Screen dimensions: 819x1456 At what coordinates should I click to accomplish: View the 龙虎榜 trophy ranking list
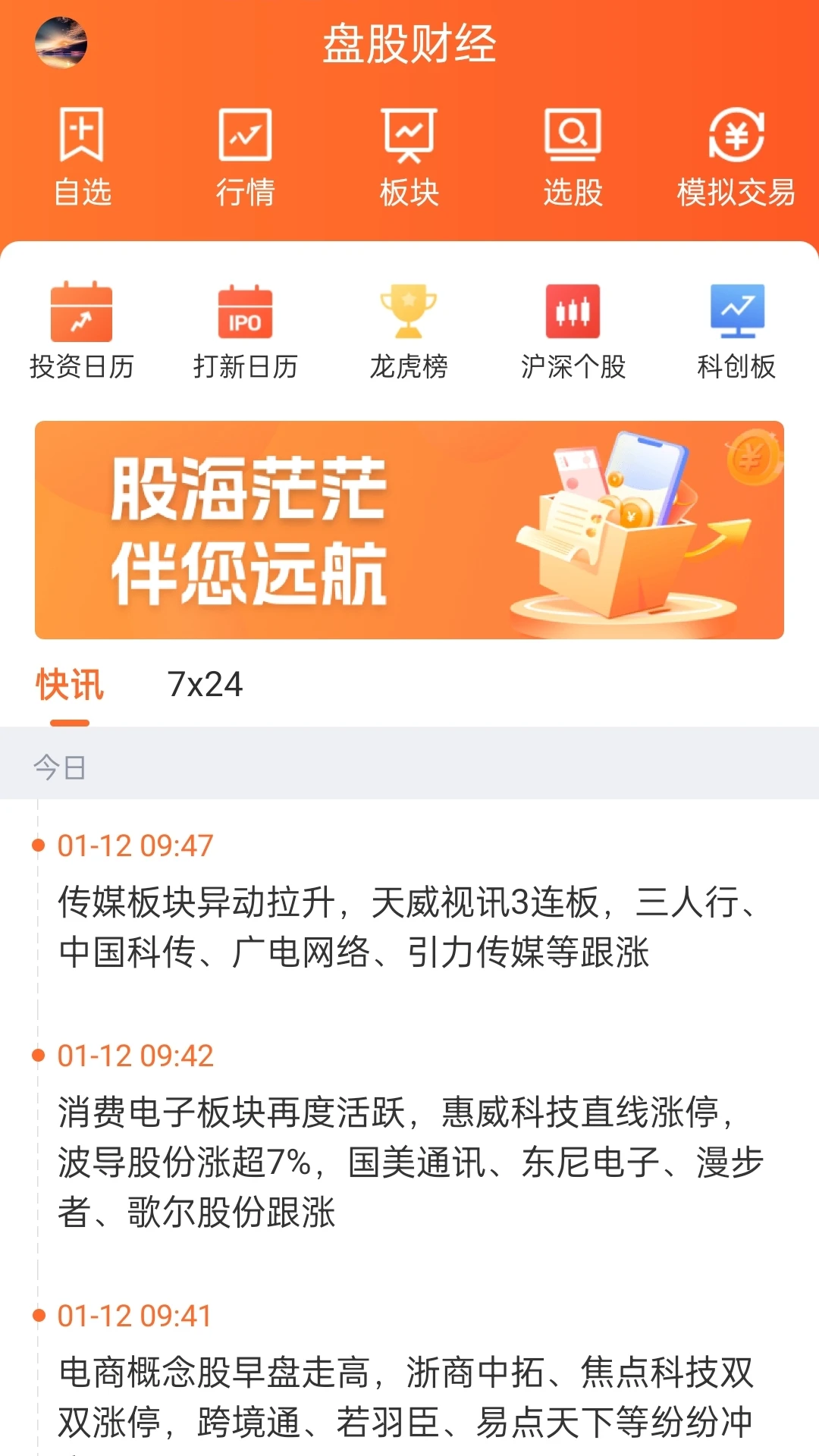pos(409,330)
